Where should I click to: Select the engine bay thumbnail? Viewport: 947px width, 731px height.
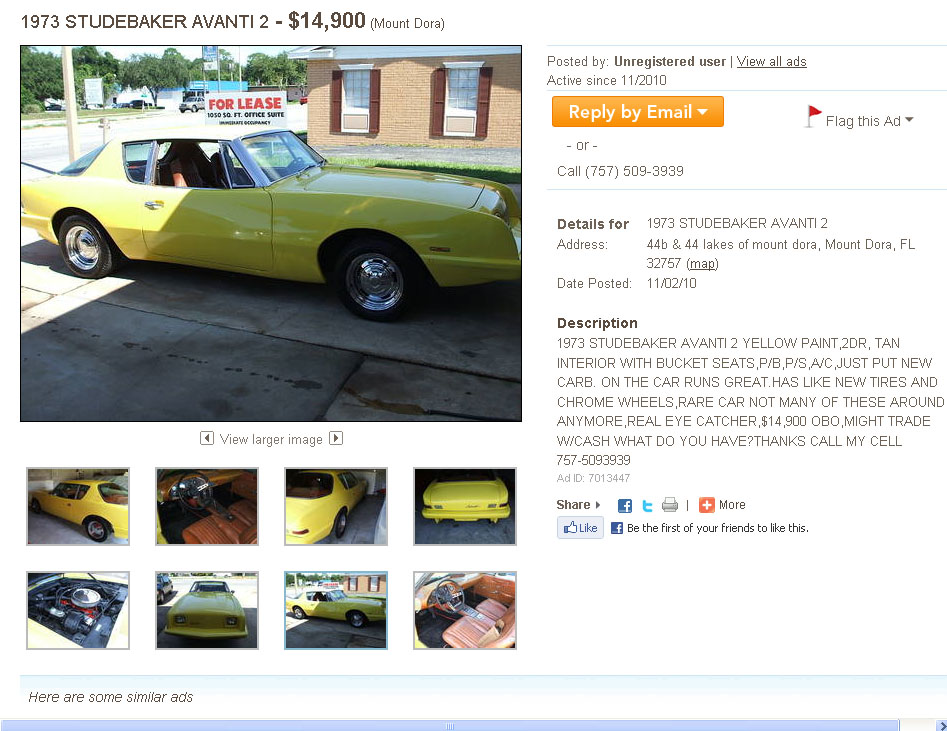78,610
